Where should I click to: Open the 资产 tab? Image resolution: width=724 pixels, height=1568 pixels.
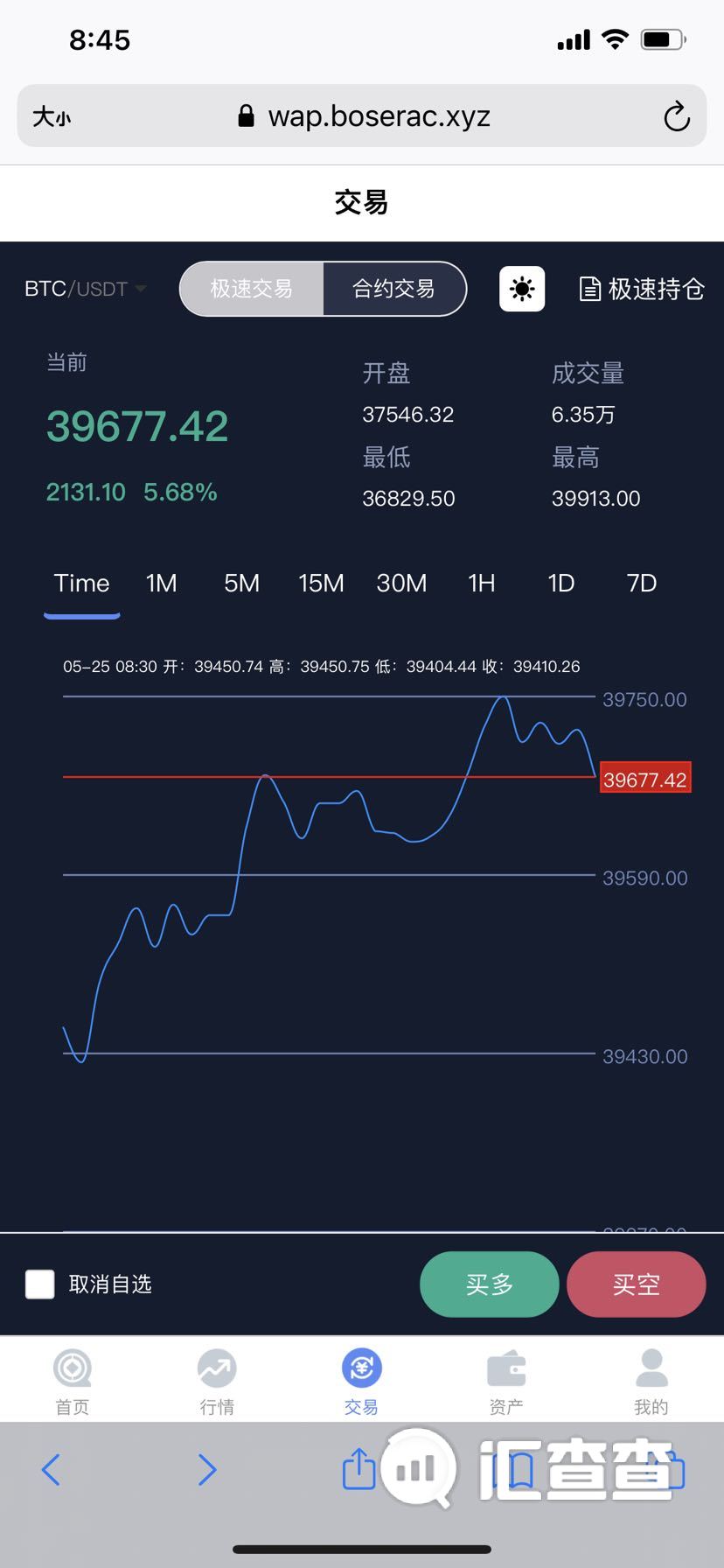pyautogui.click(x=506, y=1382)
